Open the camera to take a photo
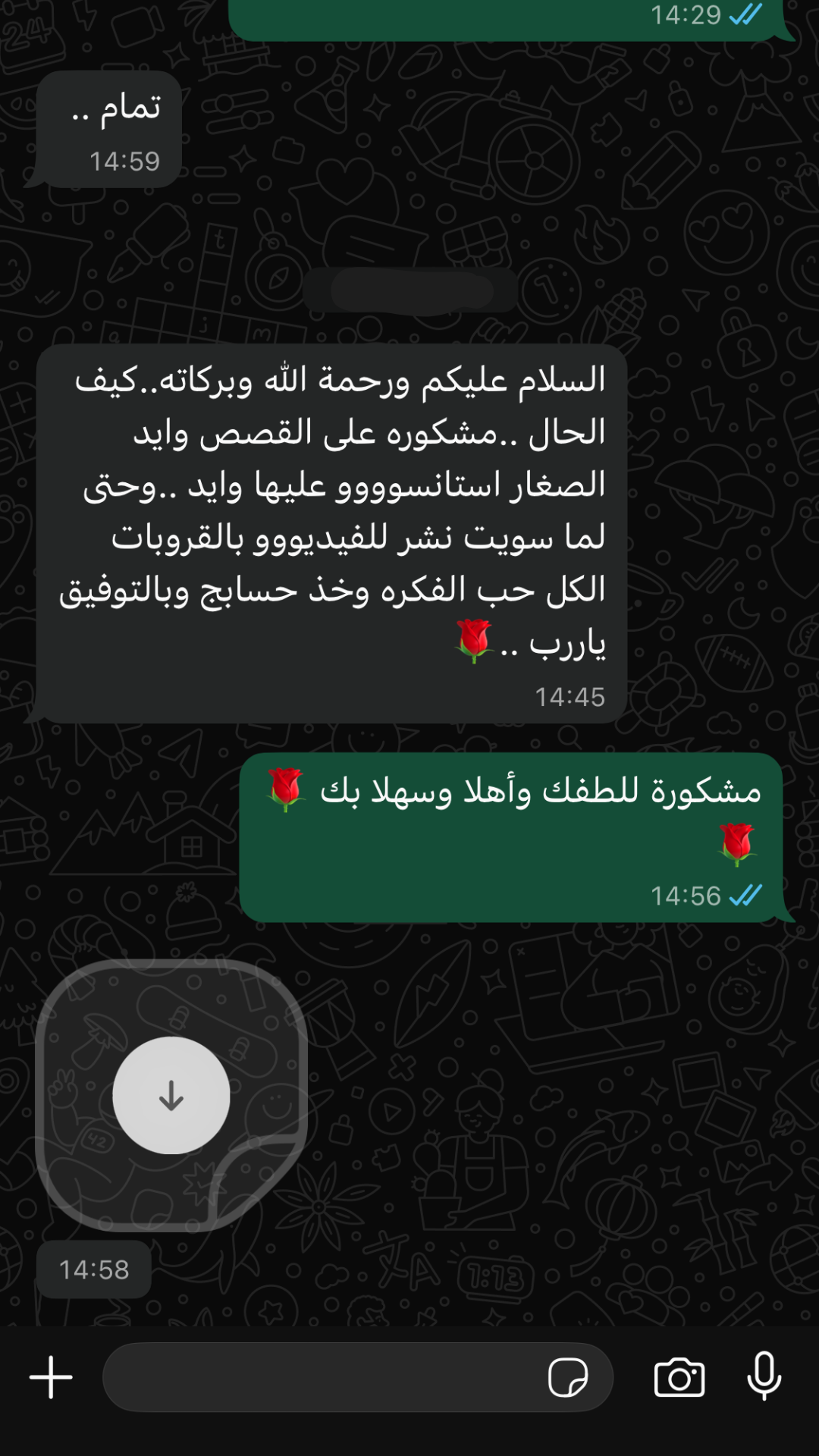Image resolution: width=819 pixels, height=1456 pixels. pyautogui.click(x=679, y=1377)
